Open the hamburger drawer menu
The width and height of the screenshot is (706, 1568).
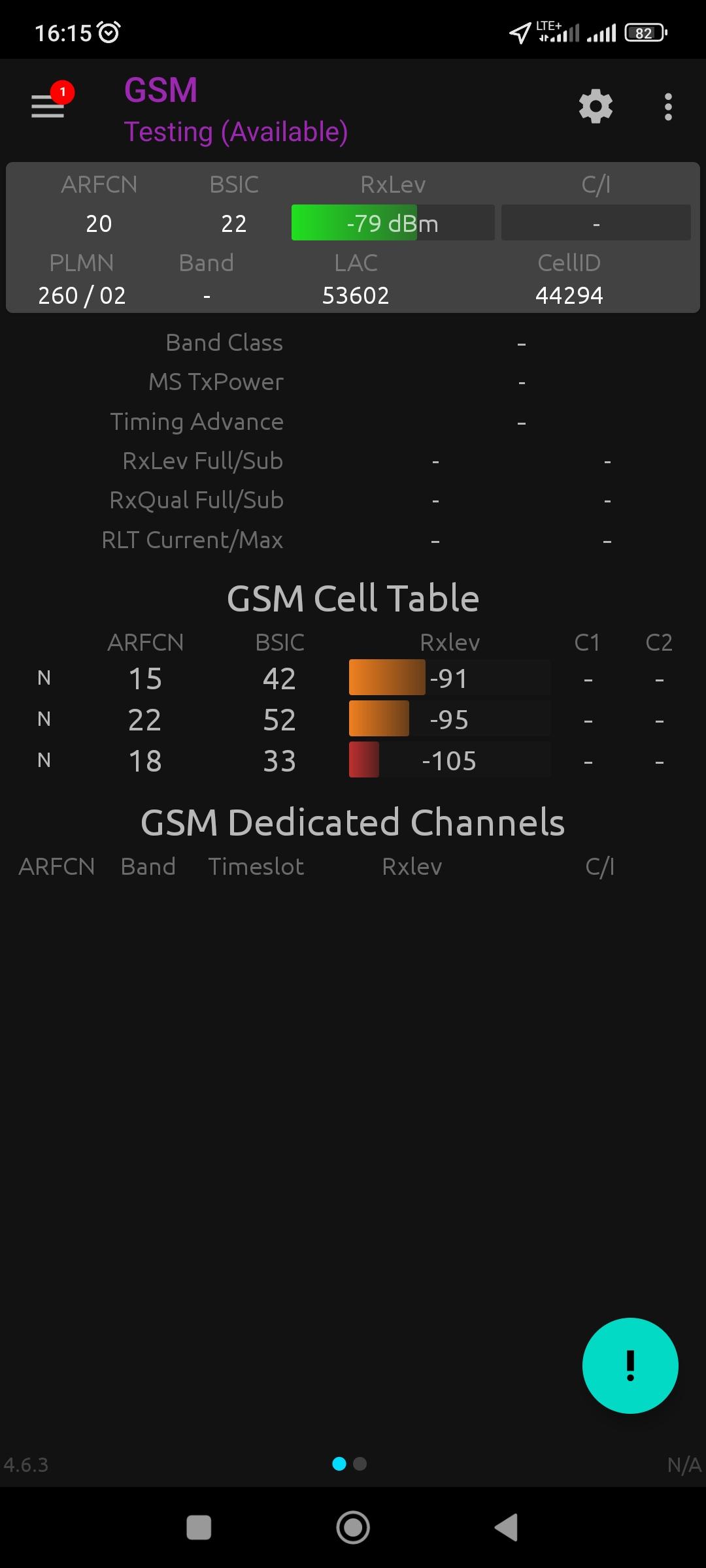48,106
